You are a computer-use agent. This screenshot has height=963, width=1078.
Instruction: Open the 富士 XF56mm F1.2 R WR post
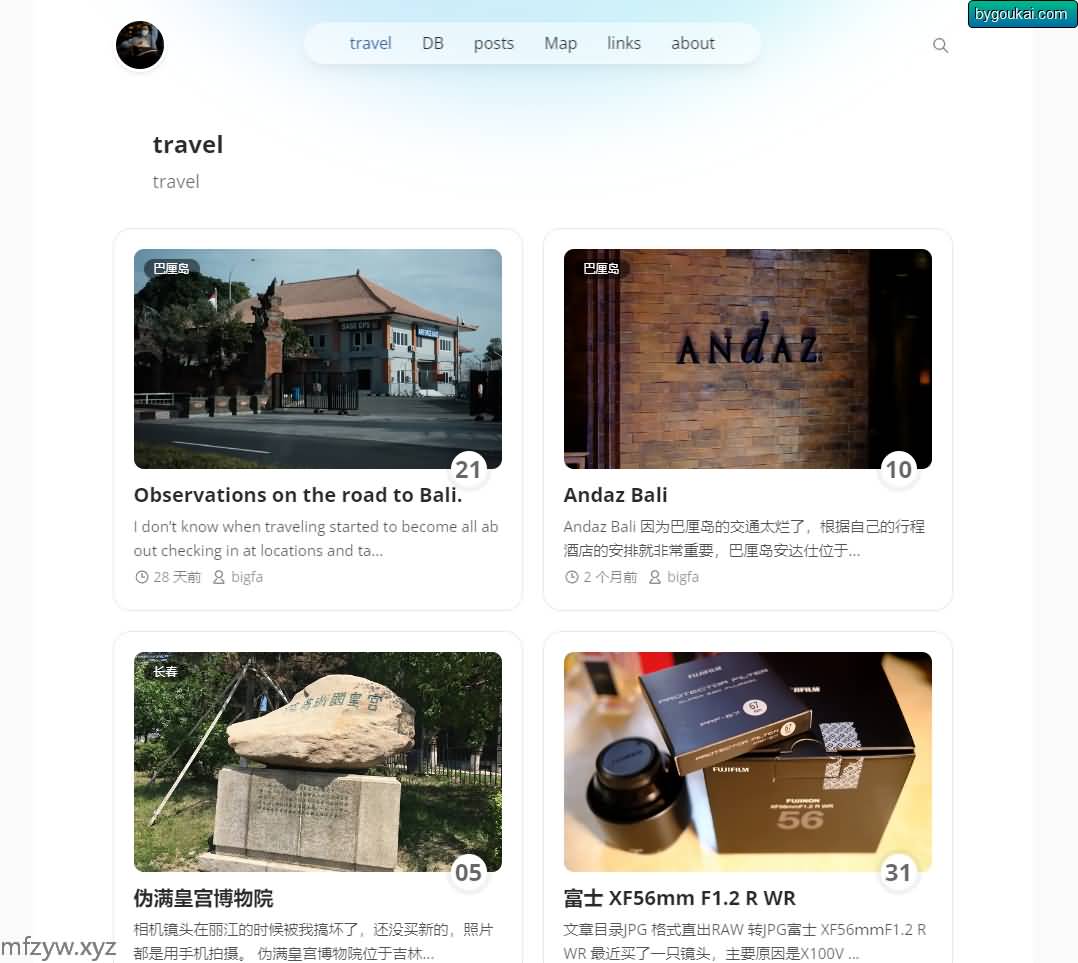680,898
